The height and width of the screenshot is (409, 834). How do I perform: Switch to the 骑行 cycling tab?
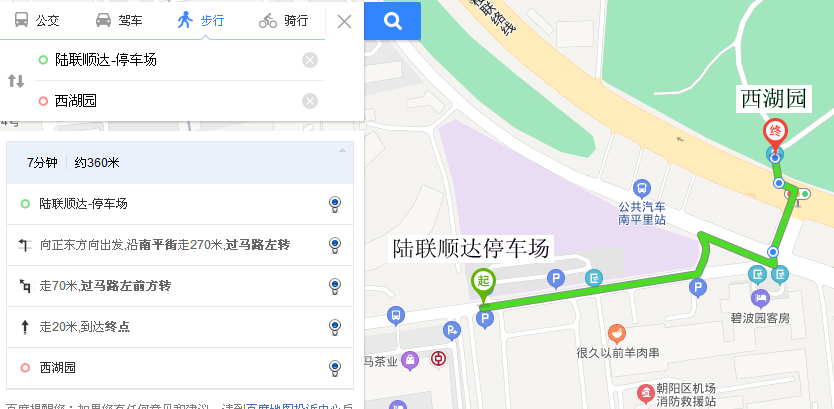click(283, 20)
